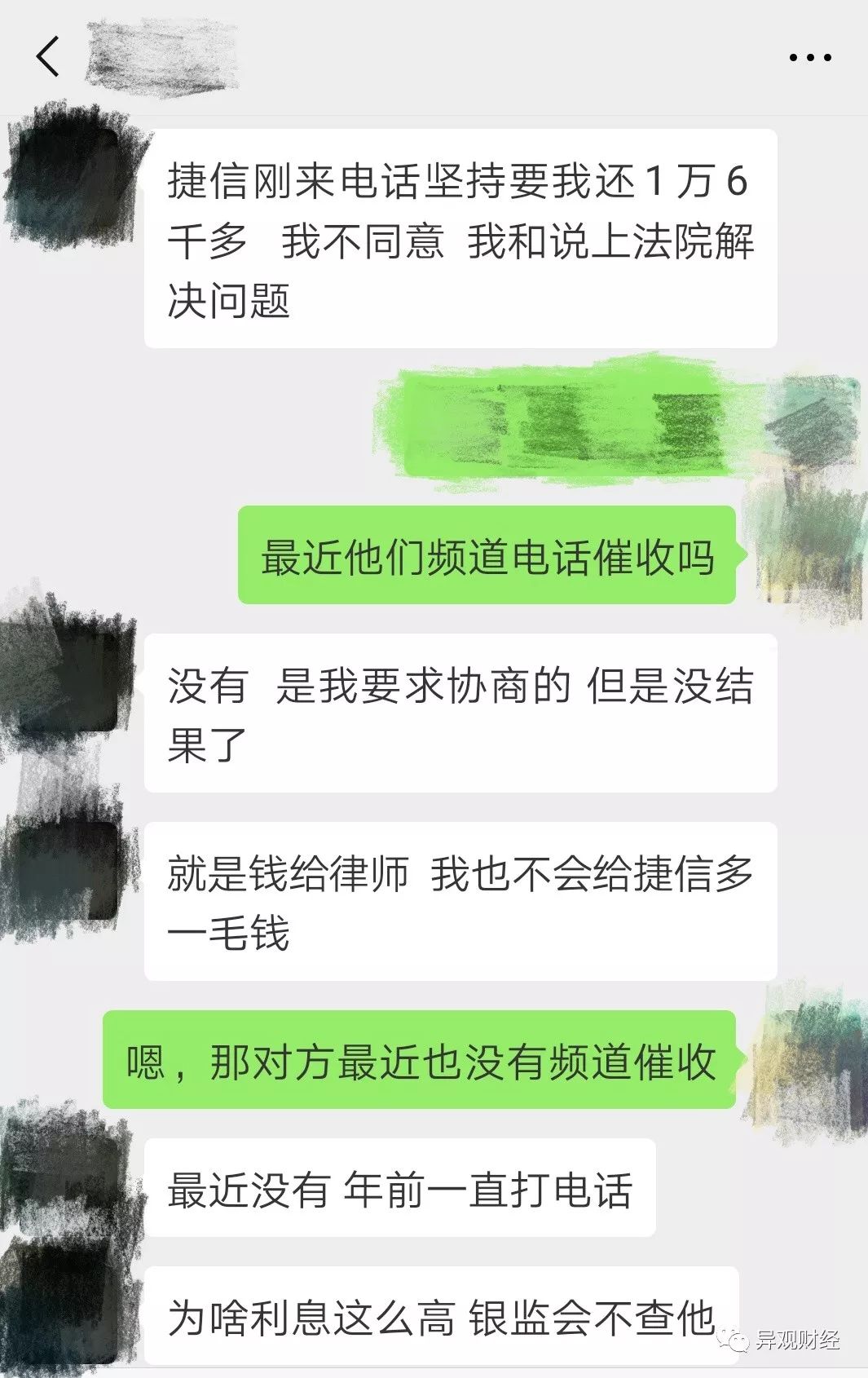
Task: Open the three-dot chat options menu
Action: click(809, 58)
